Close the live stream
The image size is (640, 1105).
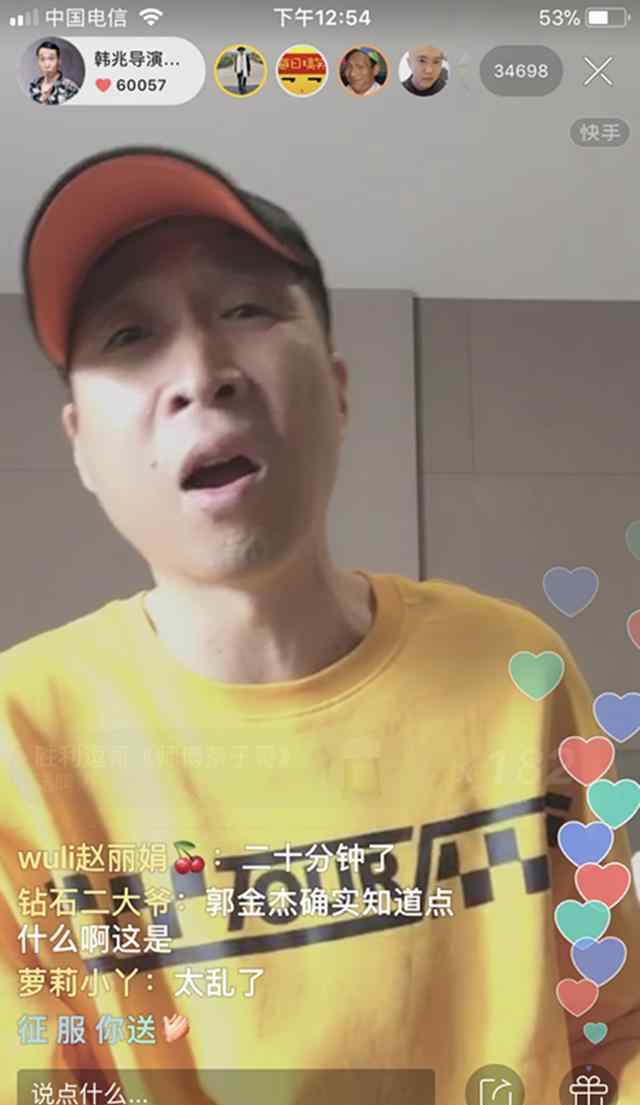coord(598,71)
